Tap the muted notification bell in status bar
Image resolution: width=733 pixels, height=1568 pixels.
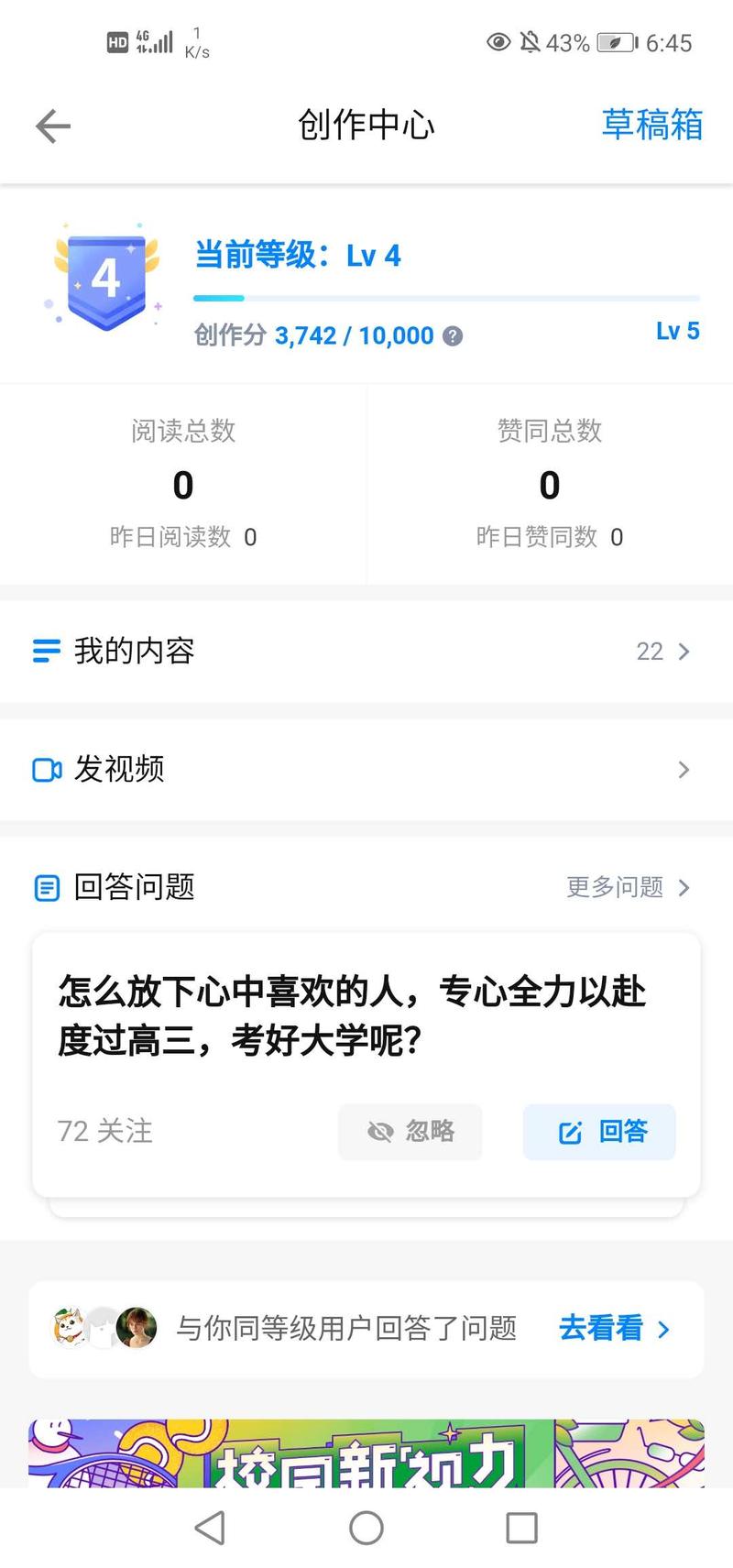[x=531, y=42]
